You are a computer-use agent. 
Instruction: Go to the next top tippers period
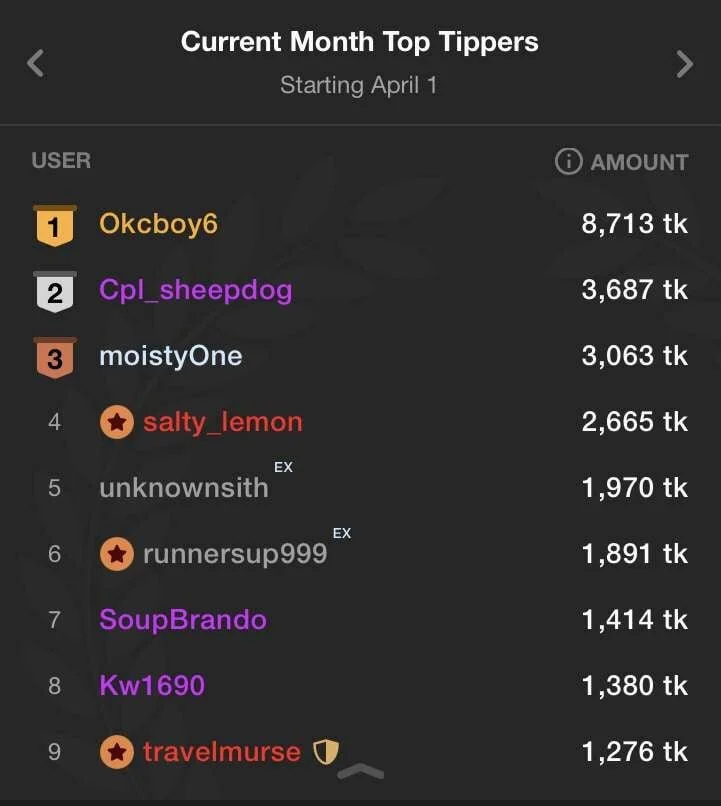[684, 64]
